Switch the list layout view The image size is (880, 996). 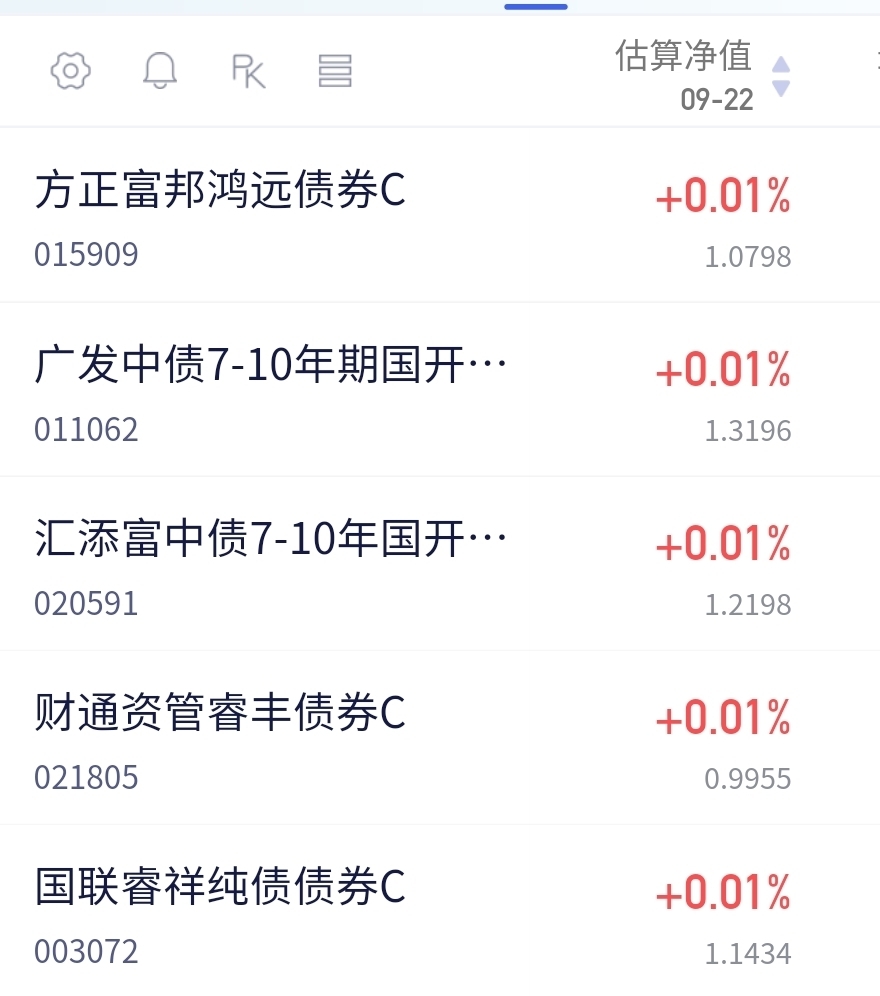click(x=335, y=71)
